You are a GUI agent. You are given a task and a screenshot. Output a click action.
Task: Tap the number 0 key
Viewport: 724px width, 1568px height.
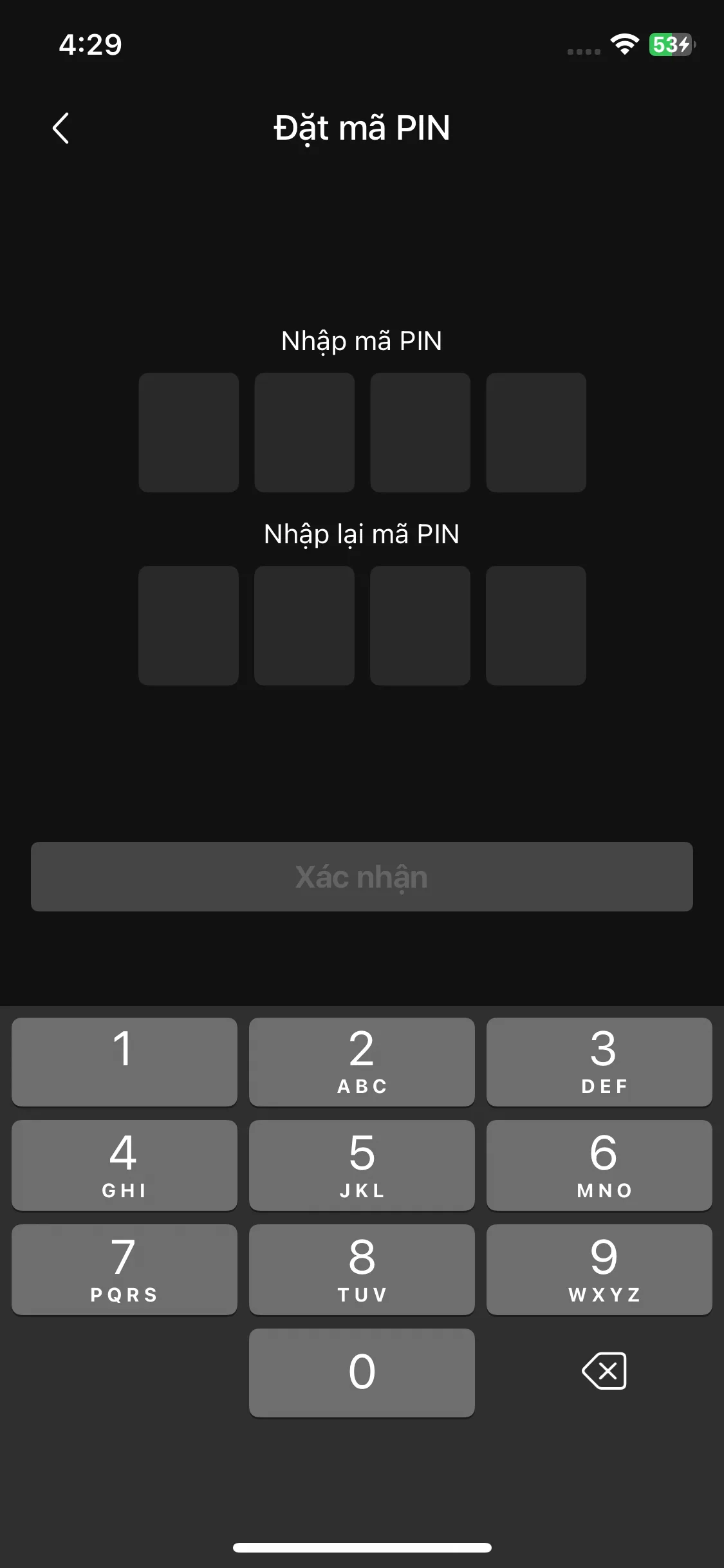point(362,1373)
